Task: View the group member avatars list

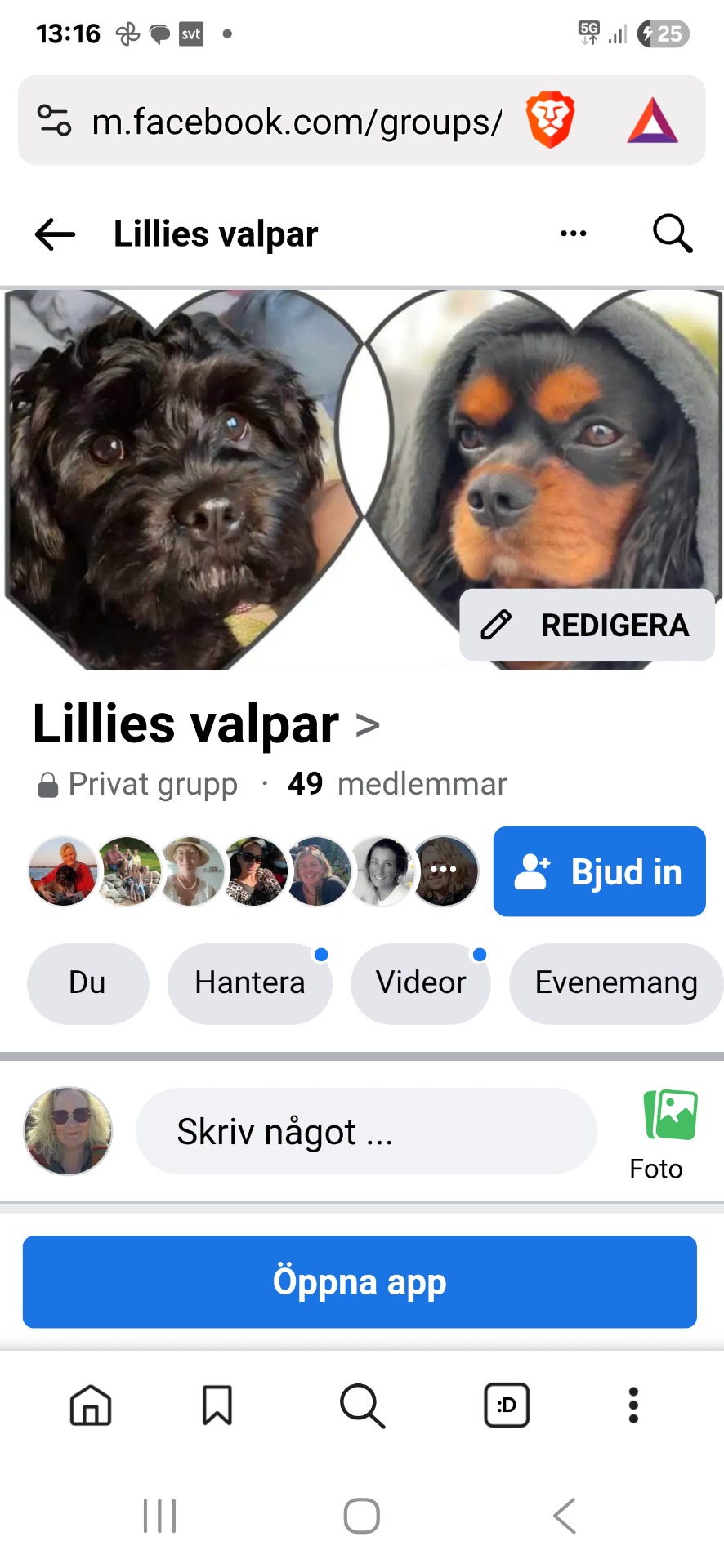Action: tap(253, 871)
